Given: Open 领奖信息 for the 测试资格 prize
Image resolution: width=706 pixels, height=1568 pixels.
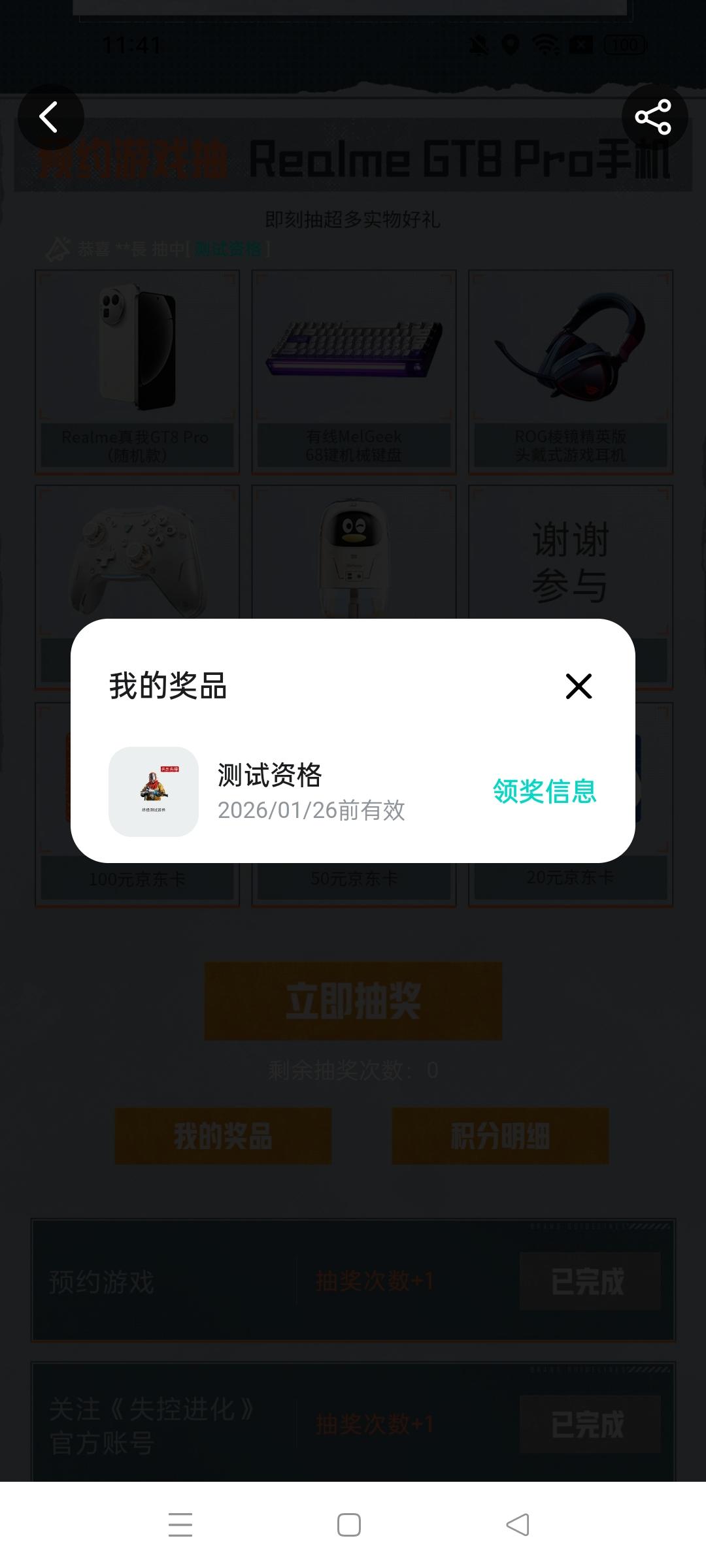Looking at the screenshot, I should click(x=544, y=792).
